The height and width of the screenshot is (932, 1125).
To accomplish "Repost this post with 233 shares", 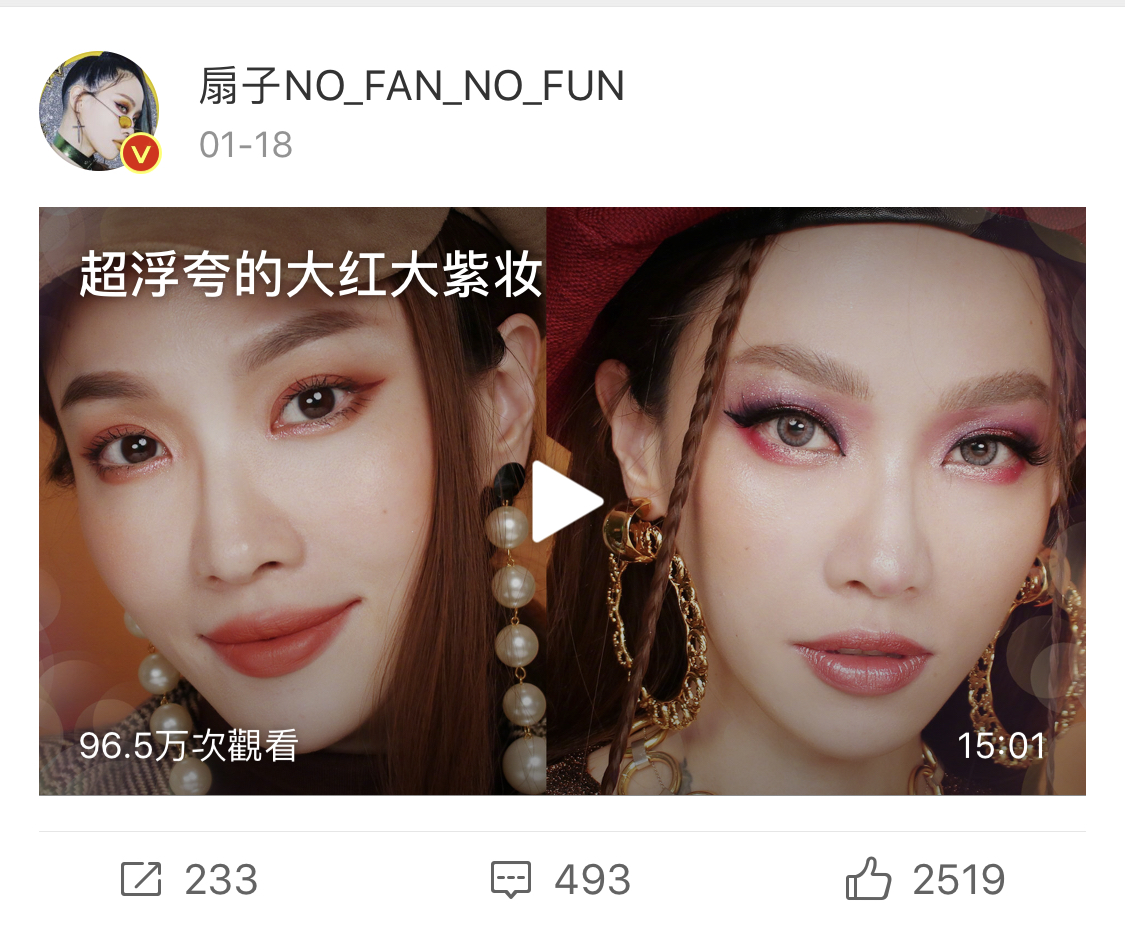I will click(188, 880).
